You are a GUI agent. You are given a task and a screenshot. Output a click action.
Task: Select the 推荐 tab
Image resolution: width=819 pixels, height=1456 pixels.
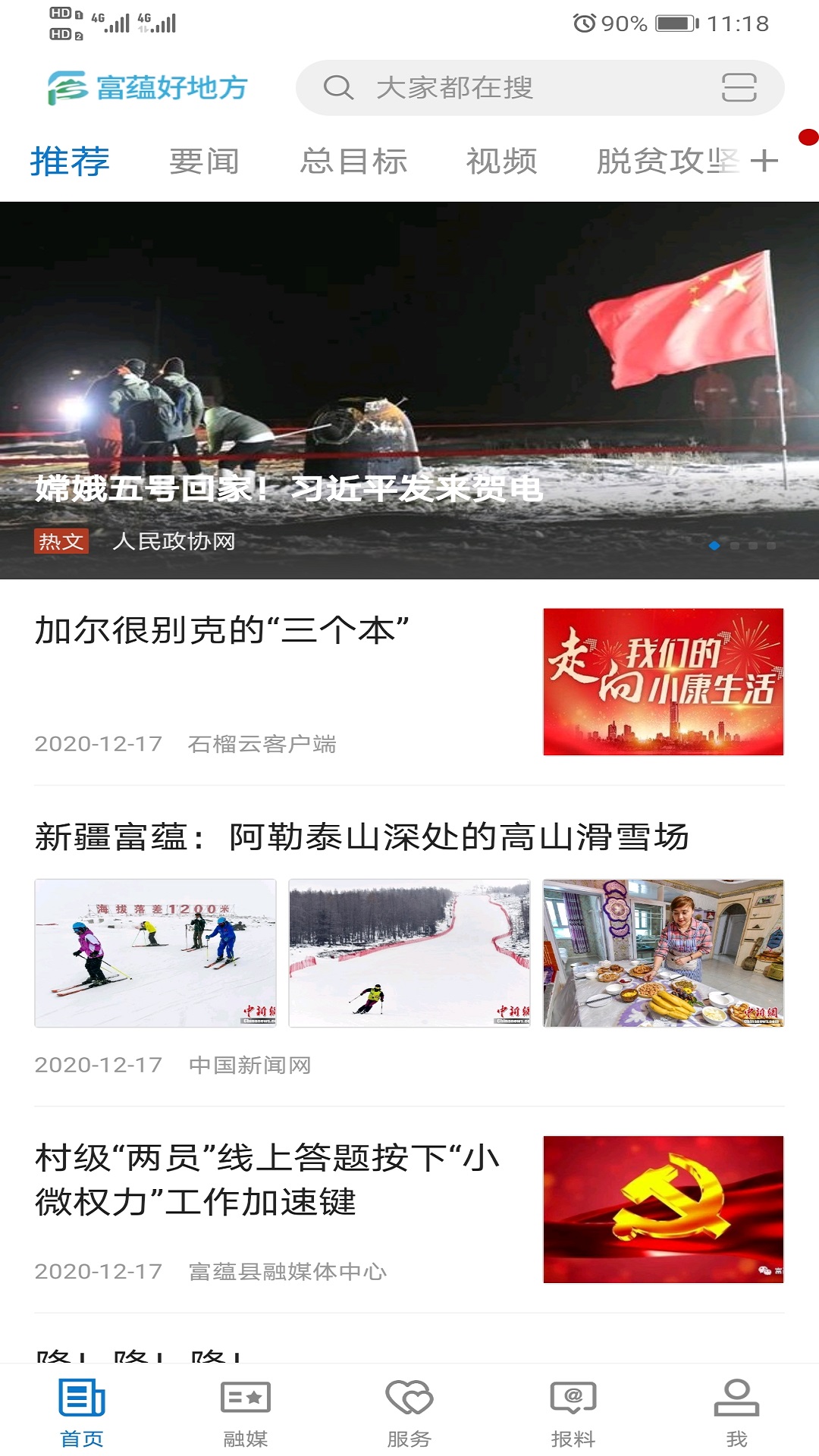pos(70,162)
